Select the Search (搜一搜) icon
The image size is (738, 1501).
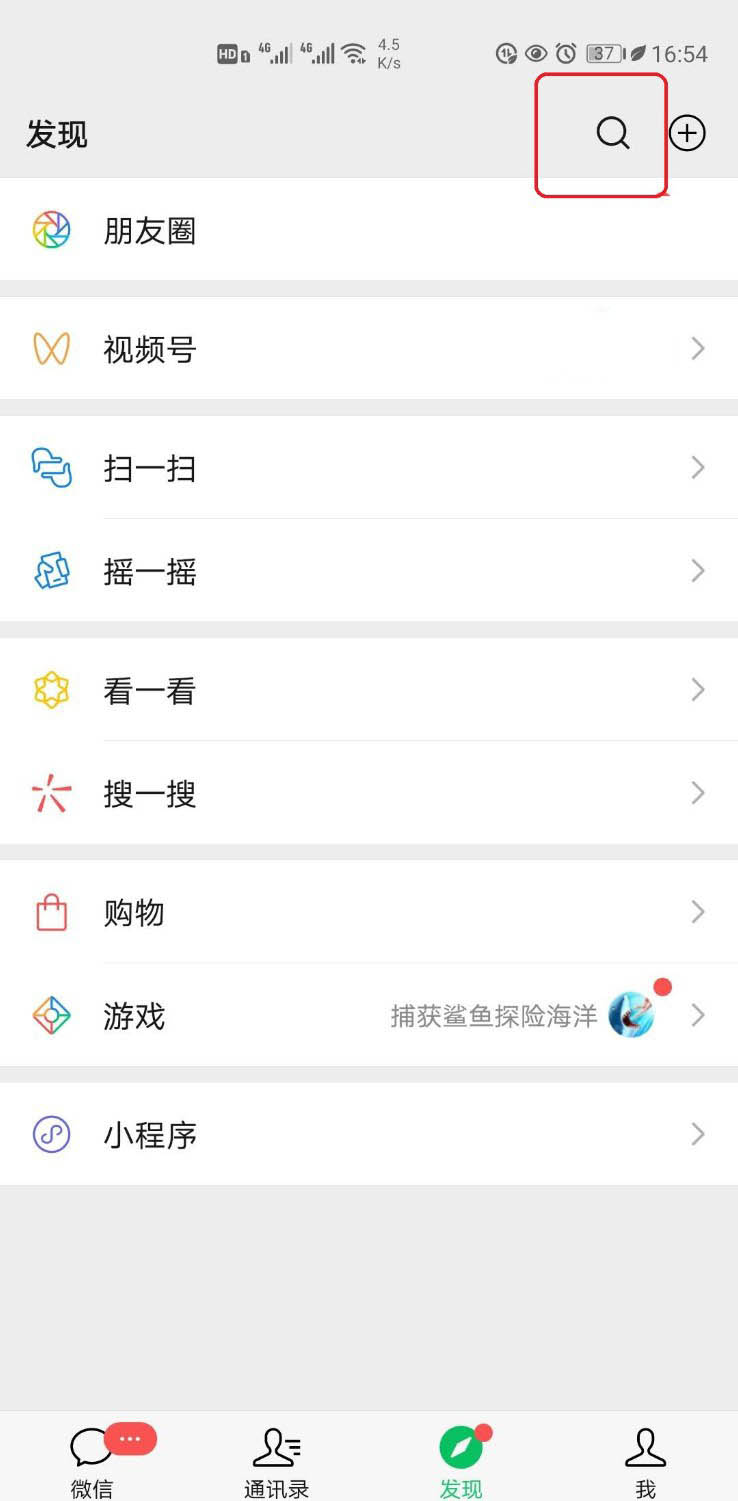[x=51, y=793]
